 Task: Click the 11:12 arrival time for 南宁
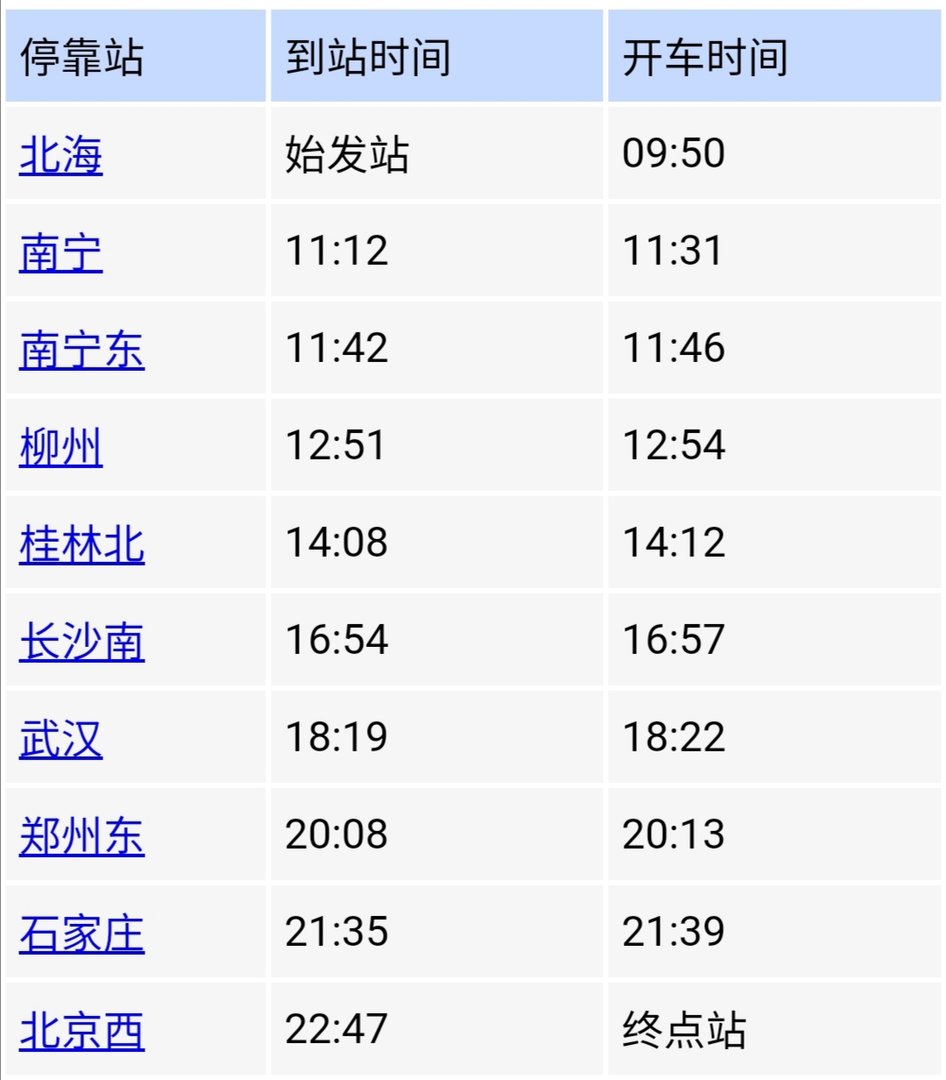(x=335, y=252)
